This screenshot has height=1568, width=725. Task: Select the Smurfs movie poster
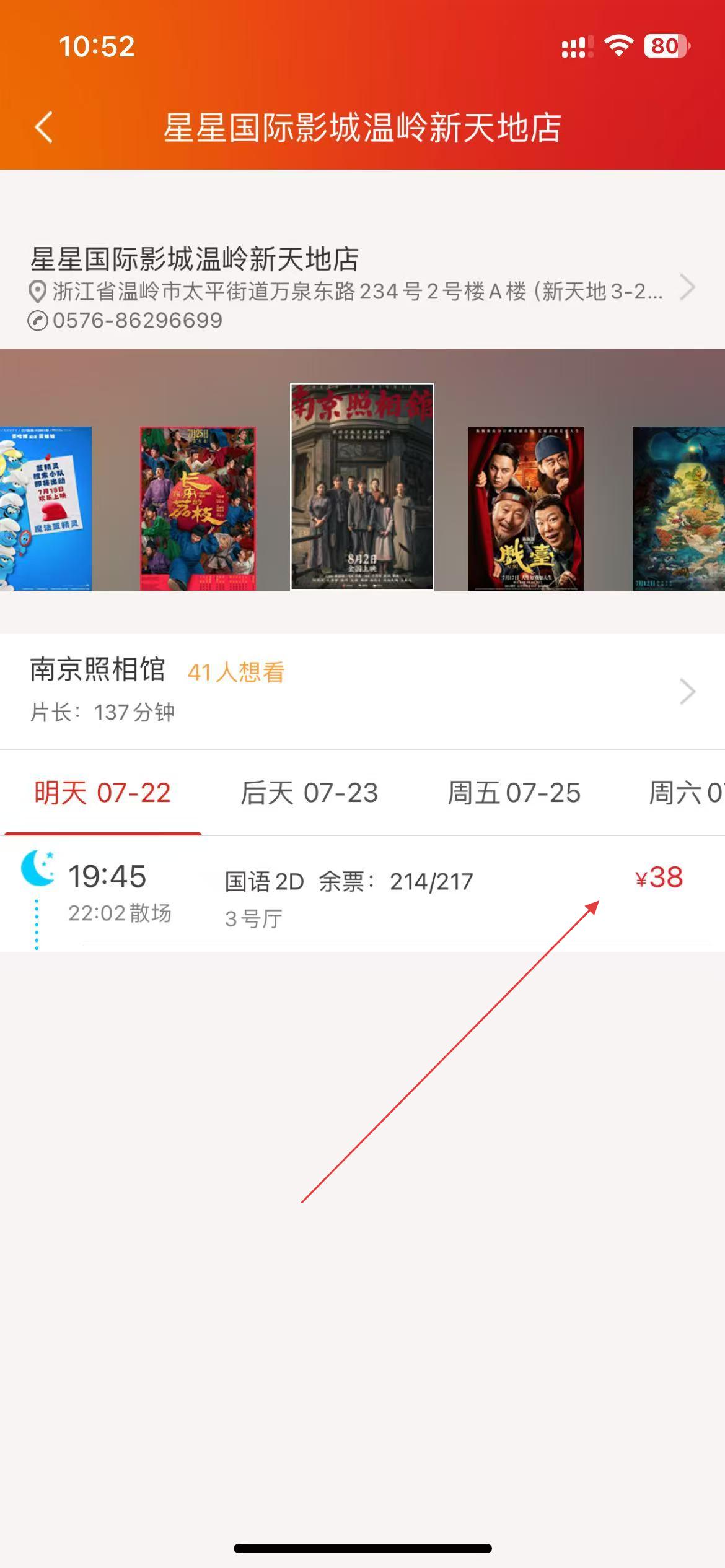pyautogui.click(x=45, y=508)
